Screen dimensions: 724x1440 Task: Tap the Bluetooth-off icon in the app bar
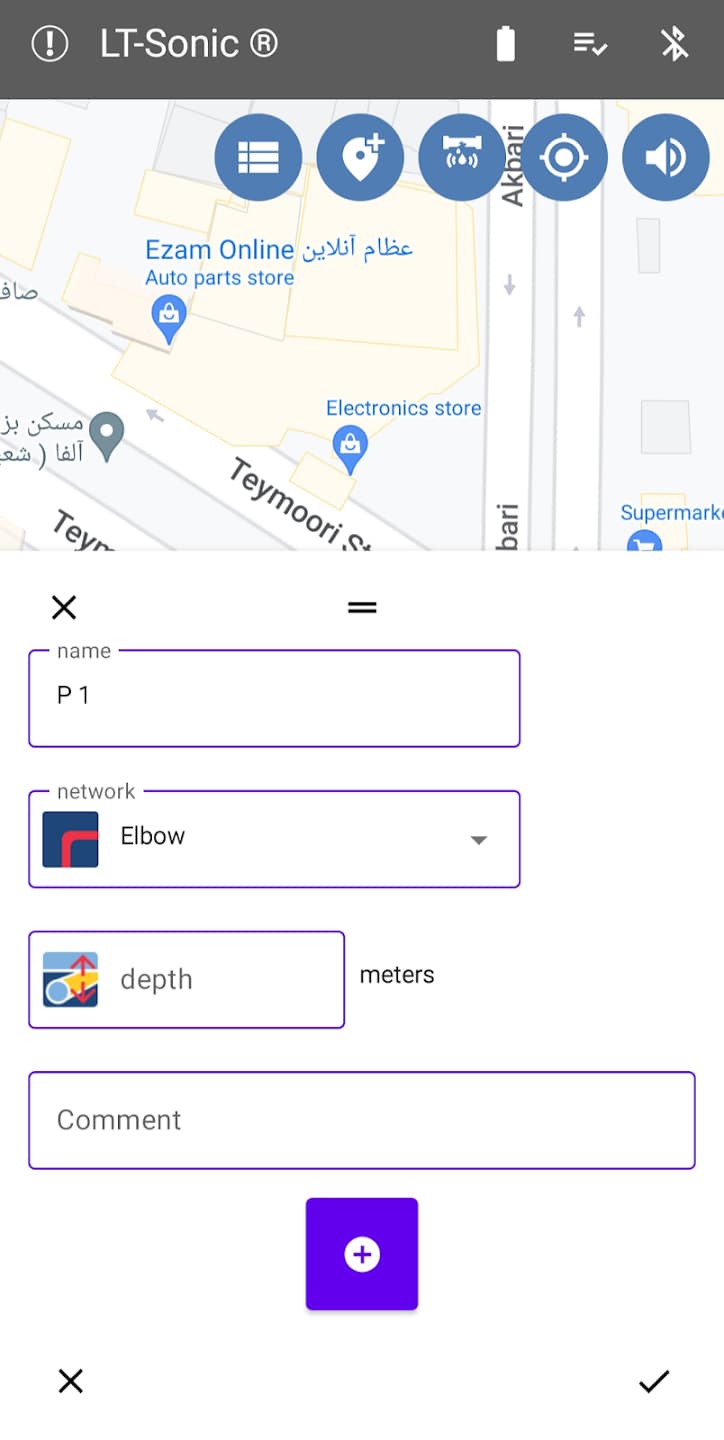674,44
